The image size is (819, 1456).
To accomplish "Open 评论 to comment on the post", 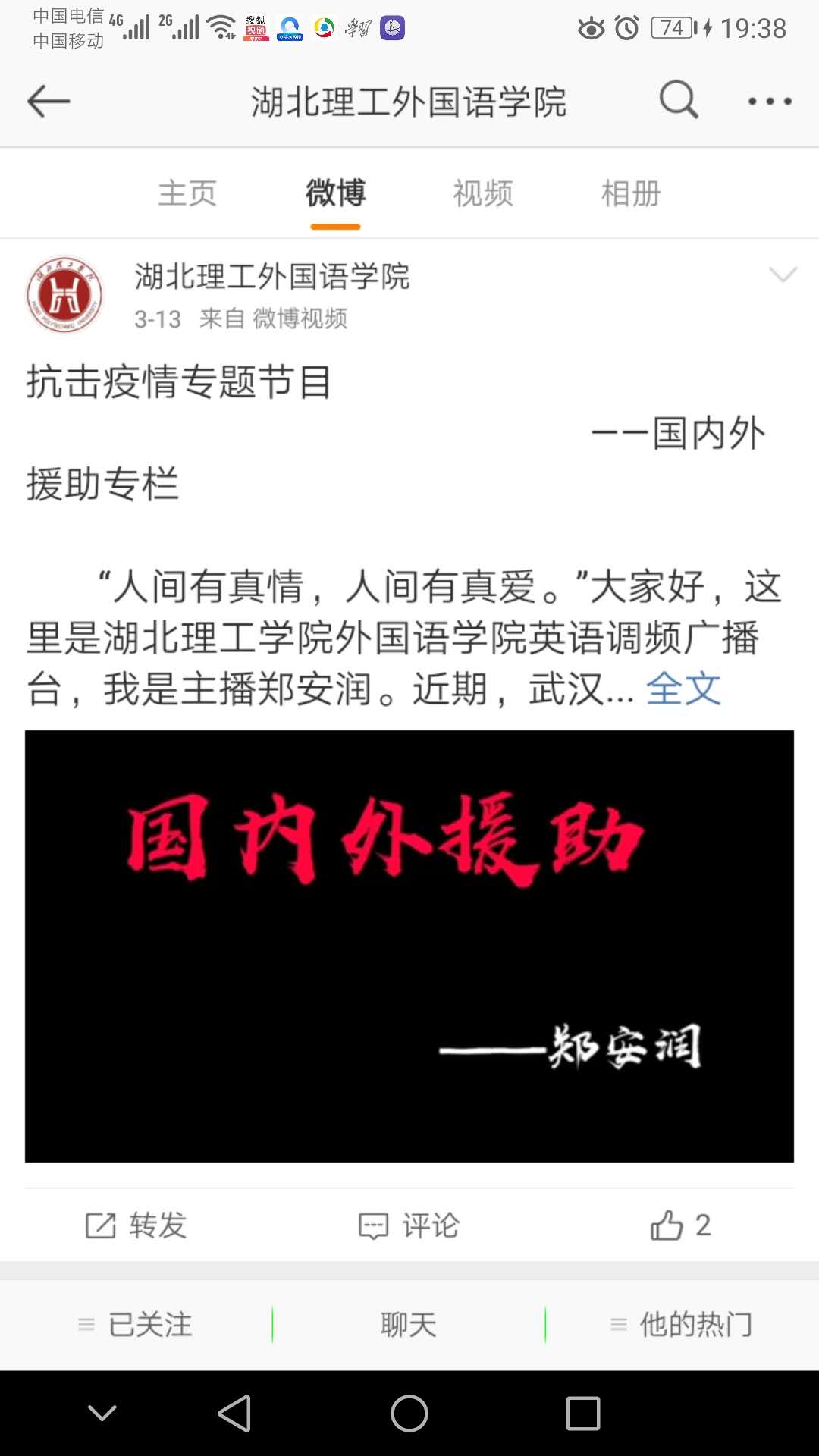I will pos(409,1225).
